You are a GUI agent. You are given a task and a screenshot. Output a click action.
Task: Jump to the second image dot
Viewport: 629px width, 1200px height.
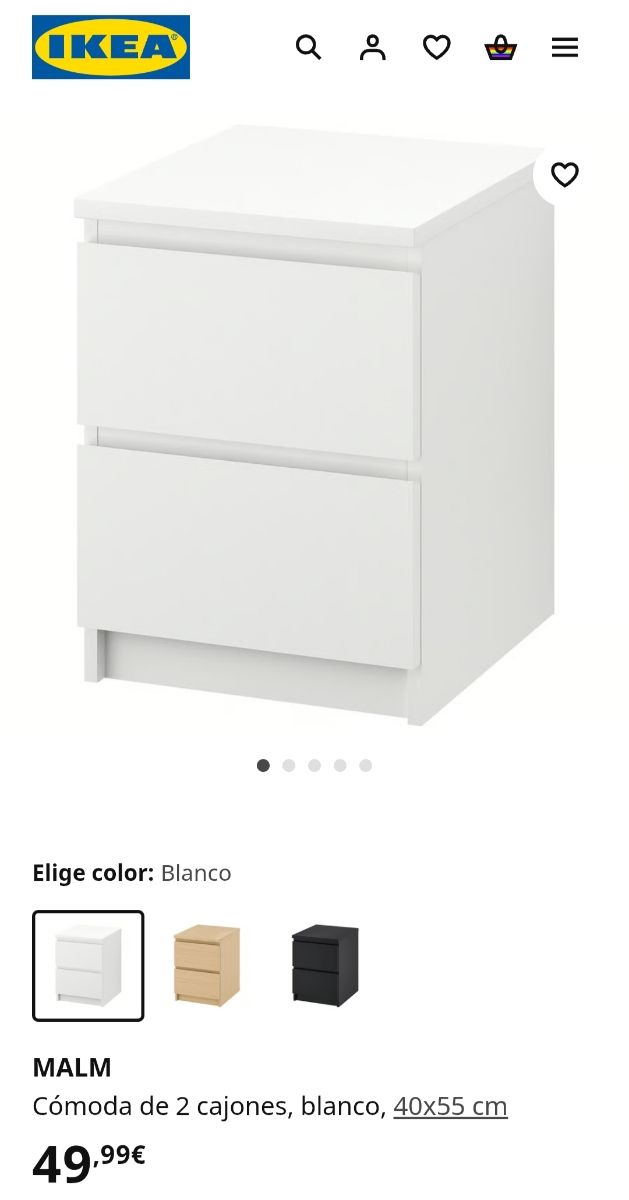(289, 766)
